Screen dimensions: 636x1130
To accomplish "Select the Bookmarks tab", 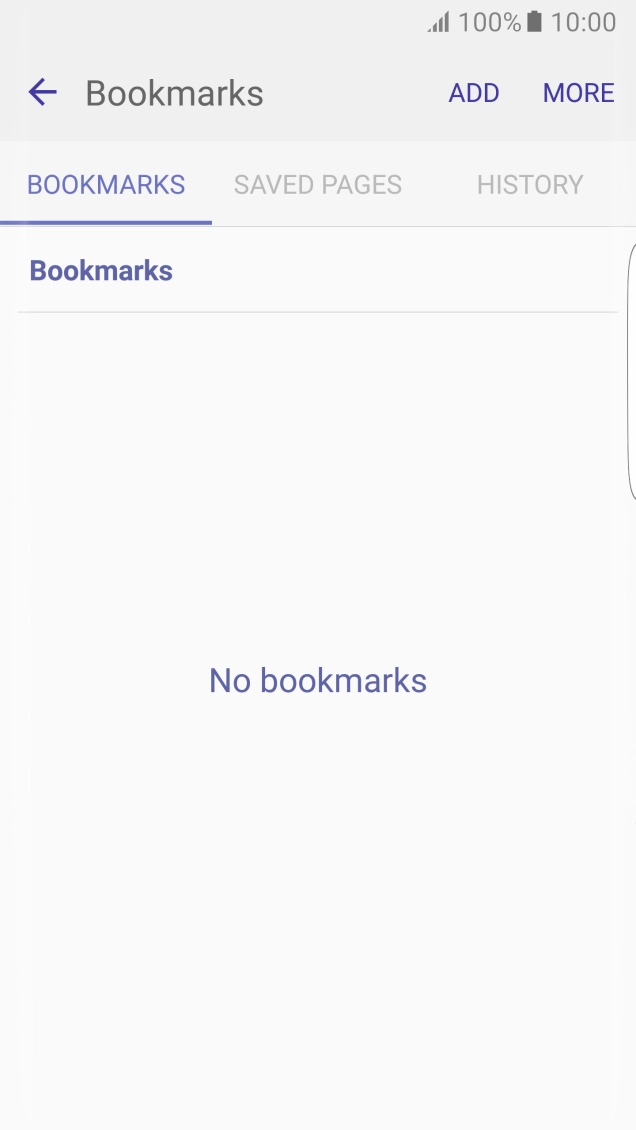I will [x=106, y=185].
